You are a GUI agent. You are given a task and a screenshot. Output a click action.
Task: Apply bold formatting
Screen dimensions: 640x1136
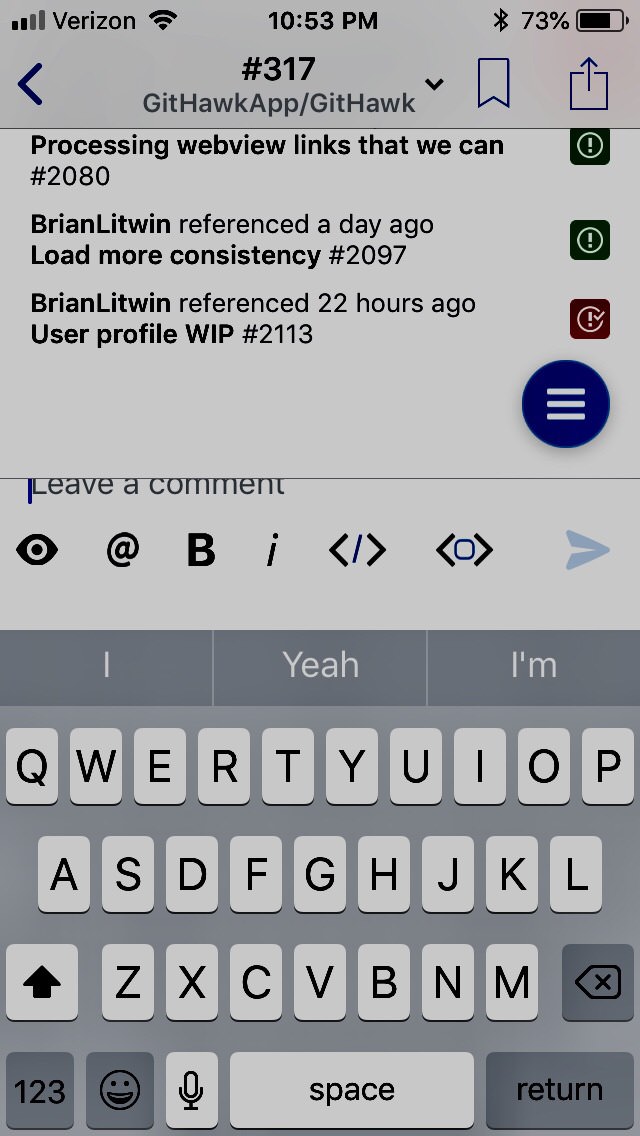point(201,550)
